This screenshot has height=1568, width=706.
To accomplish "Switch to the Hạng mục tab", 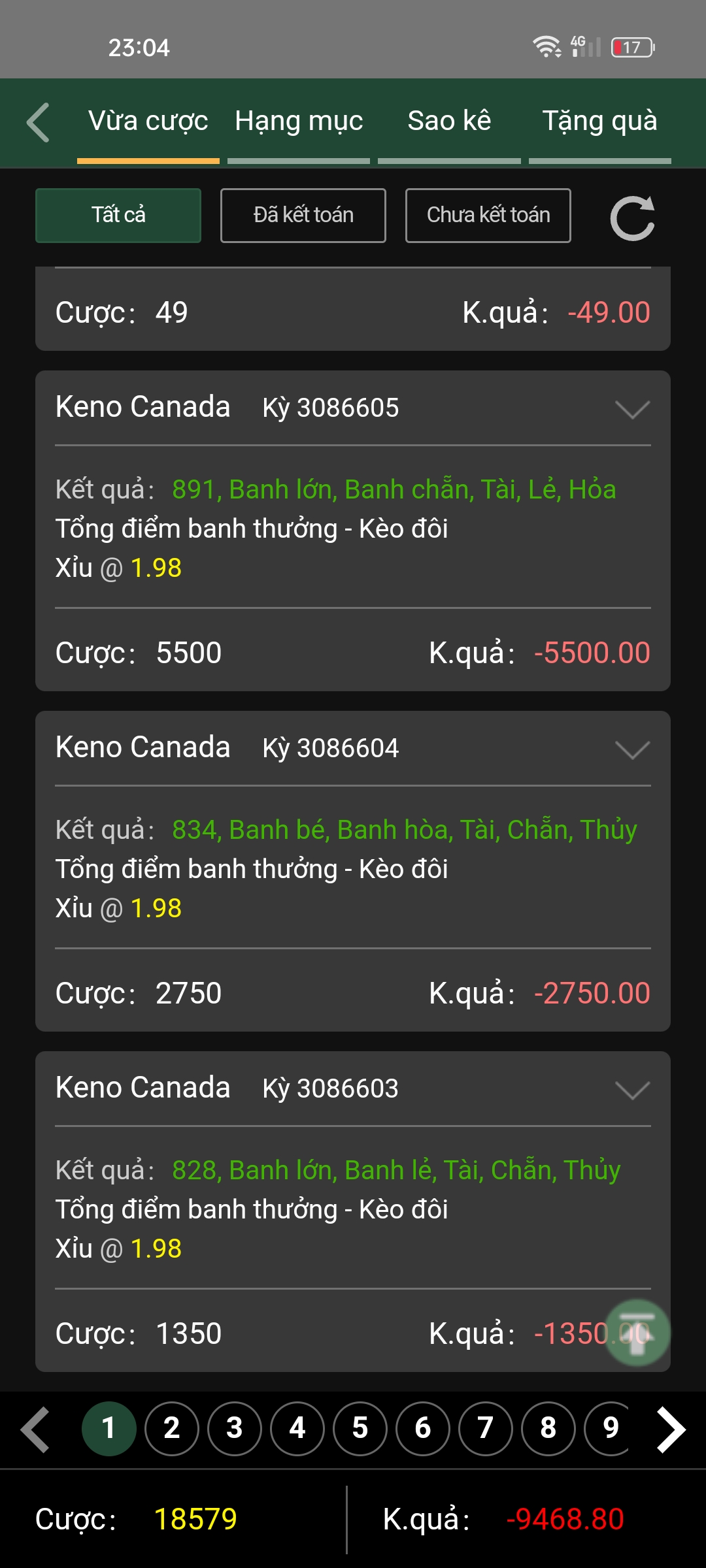I will click(x=299, y=122).
